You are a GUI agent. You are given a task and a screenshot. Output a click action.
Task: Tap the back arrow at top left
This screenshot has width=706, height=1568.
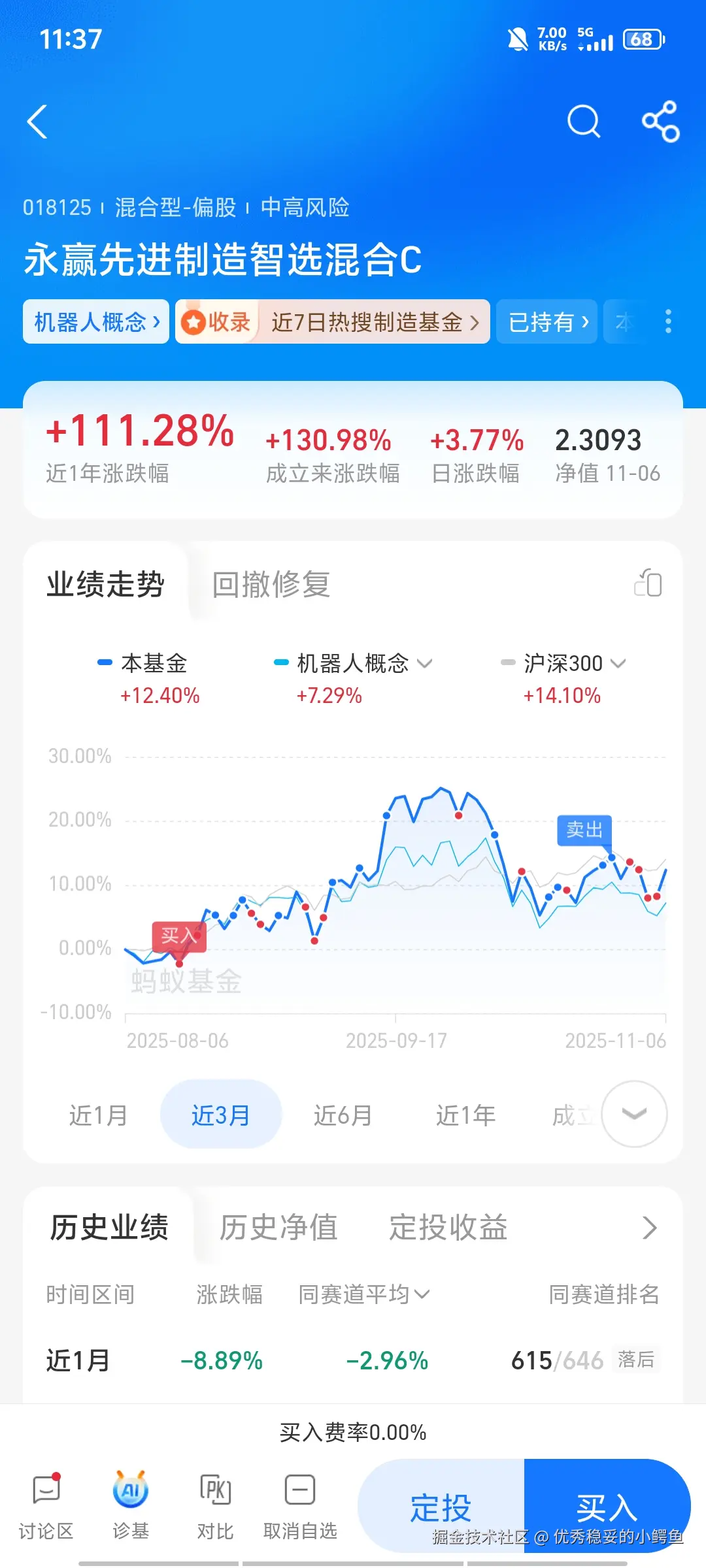37,122
